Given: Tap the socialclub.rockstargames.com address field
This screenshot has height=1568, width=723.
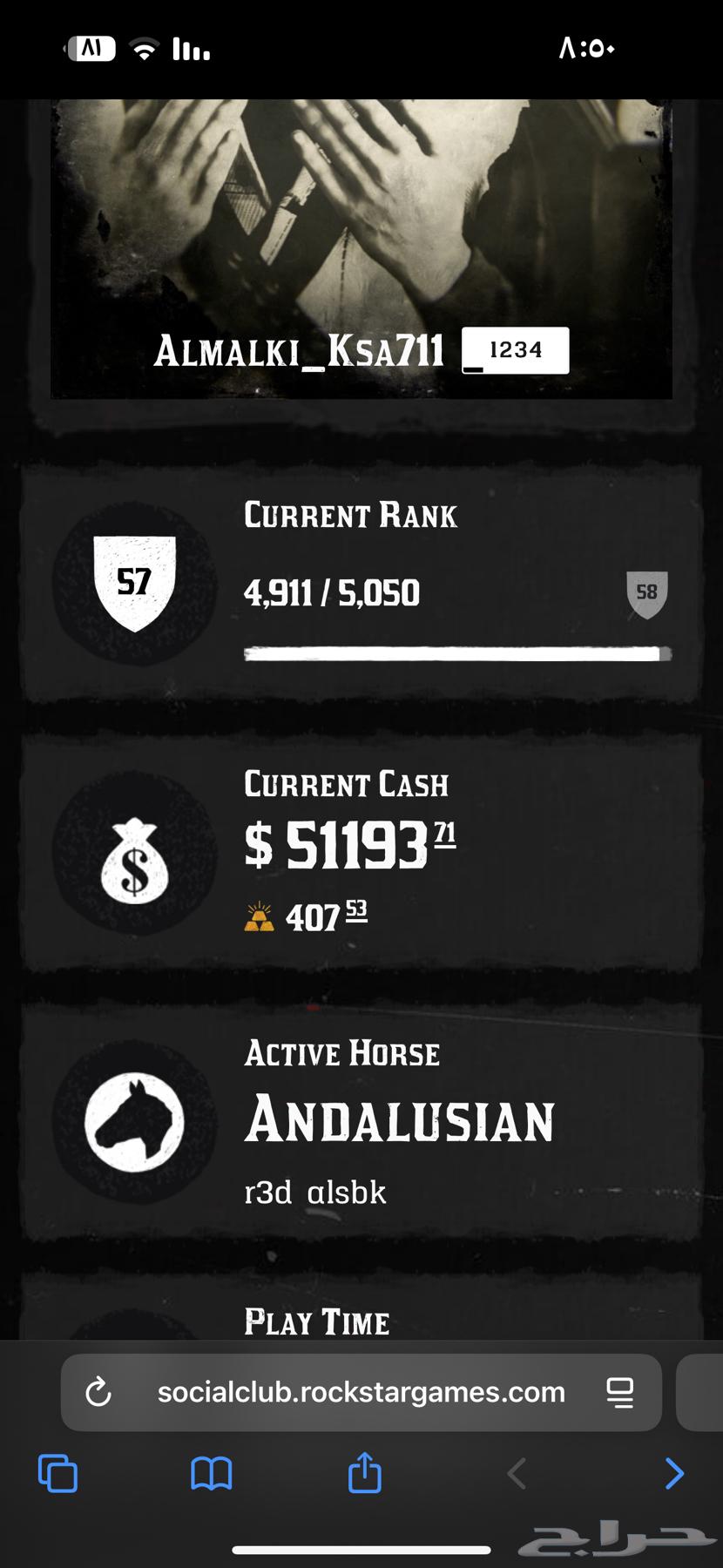Looking at the screenshot, I should [361, 1392].
